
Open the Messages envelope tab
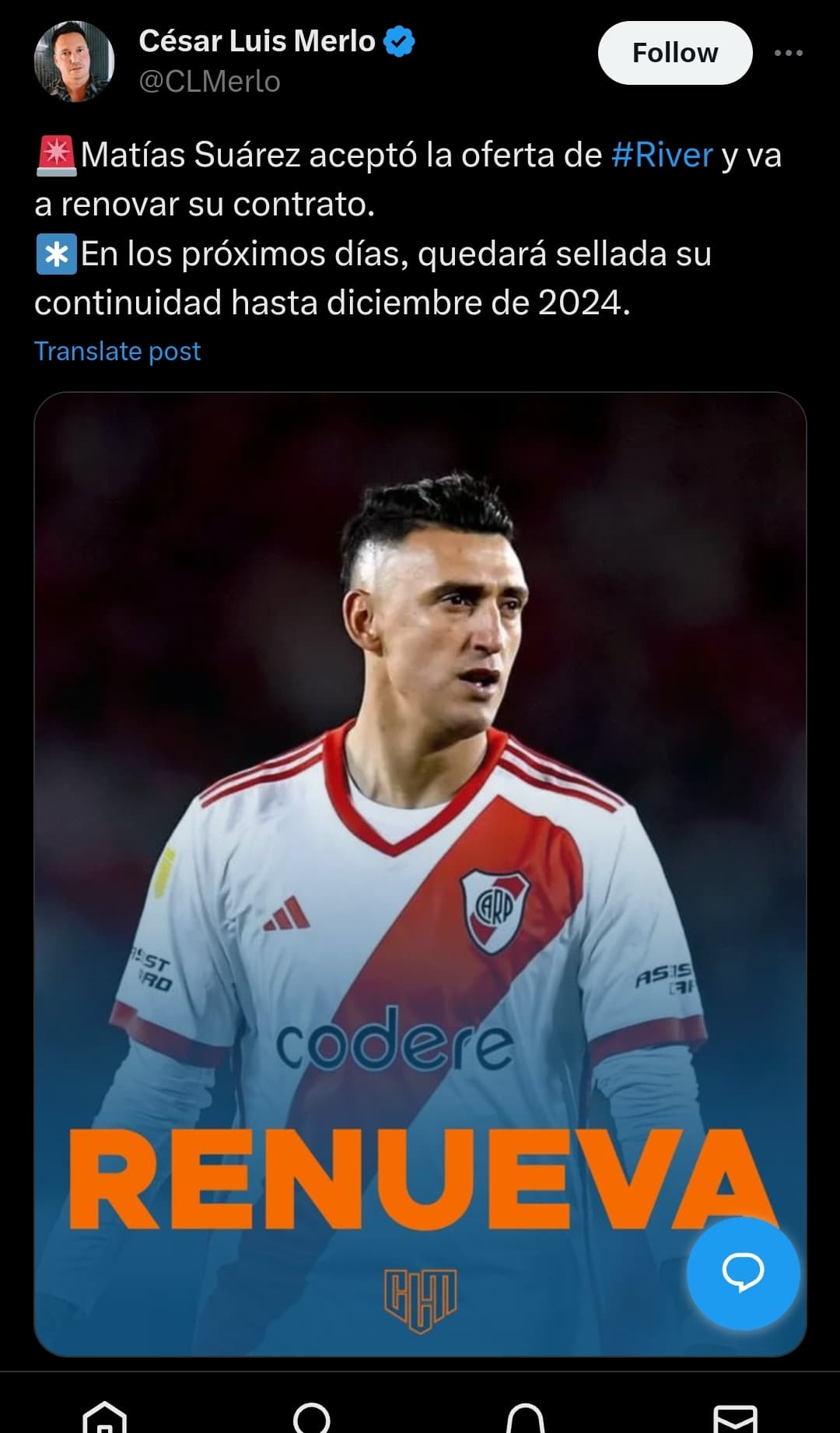(x=735, y=1417)
